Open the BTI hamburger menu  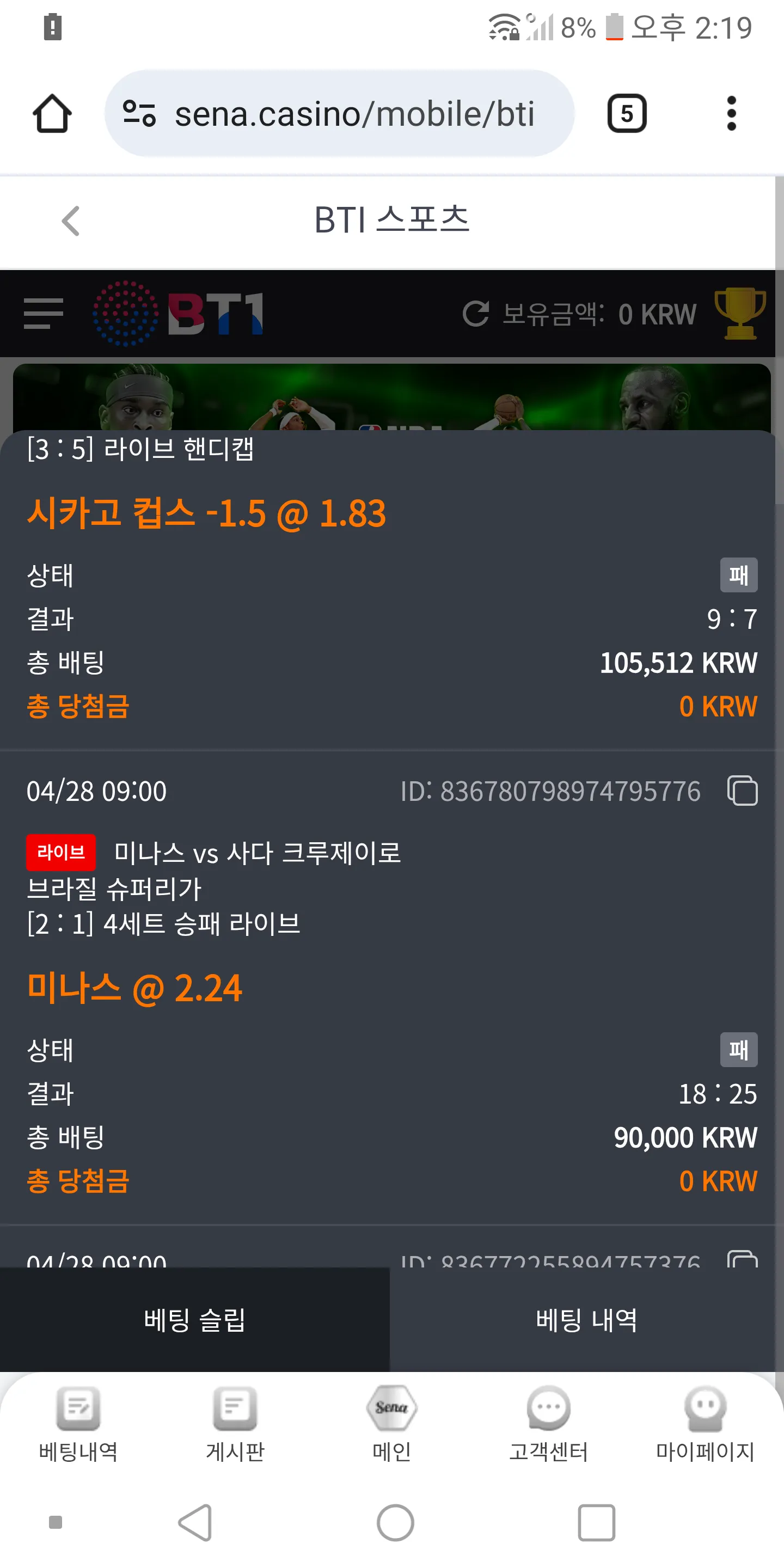tap(43, 314)
